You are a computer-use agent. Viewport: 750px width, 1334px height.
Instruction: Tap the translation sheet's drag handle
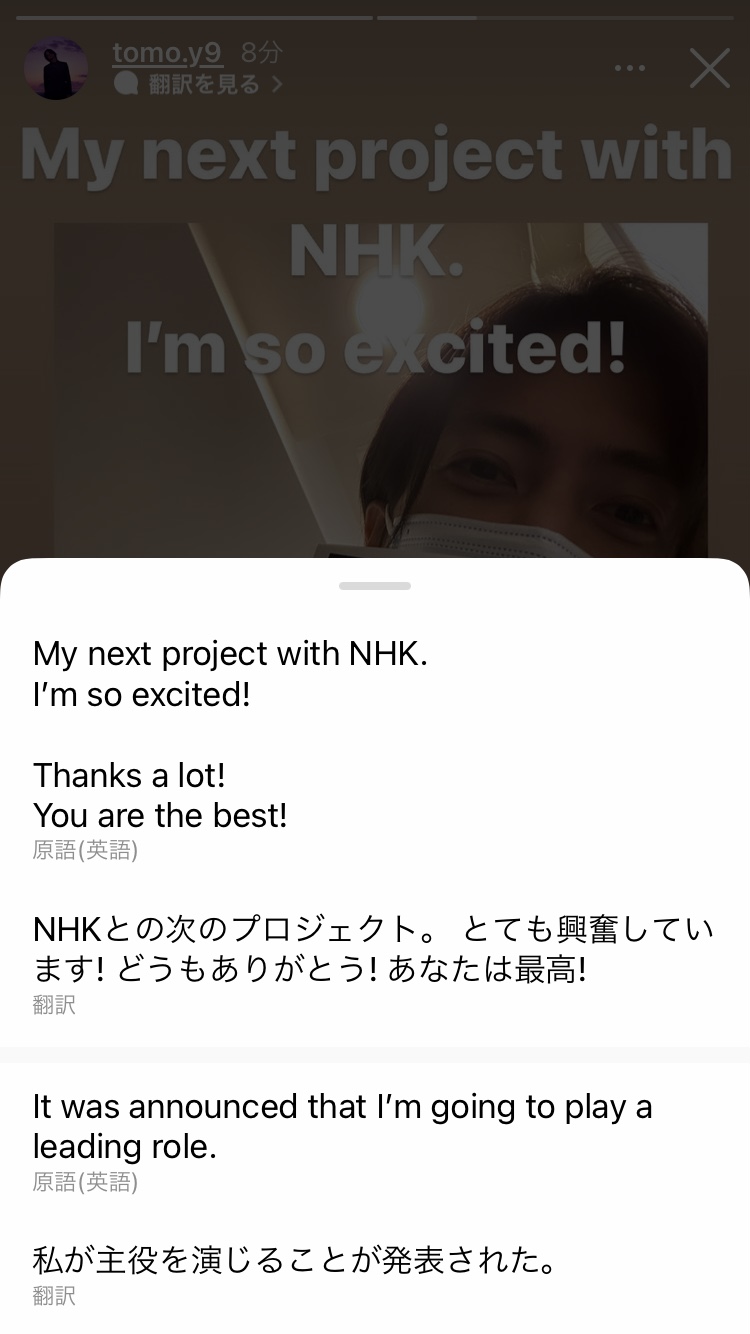pyautogui.click(x=375, y=585)
